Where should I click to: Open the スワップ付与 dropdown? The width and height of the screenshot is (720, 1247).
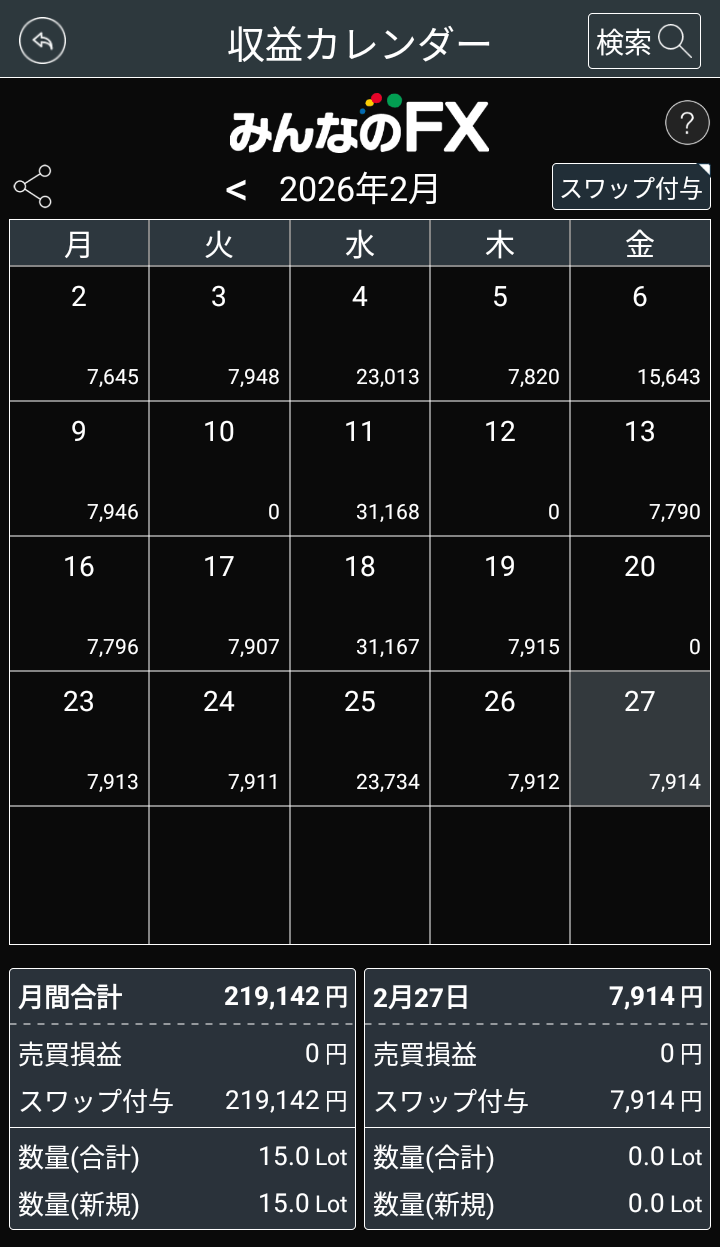pos(631,187)
